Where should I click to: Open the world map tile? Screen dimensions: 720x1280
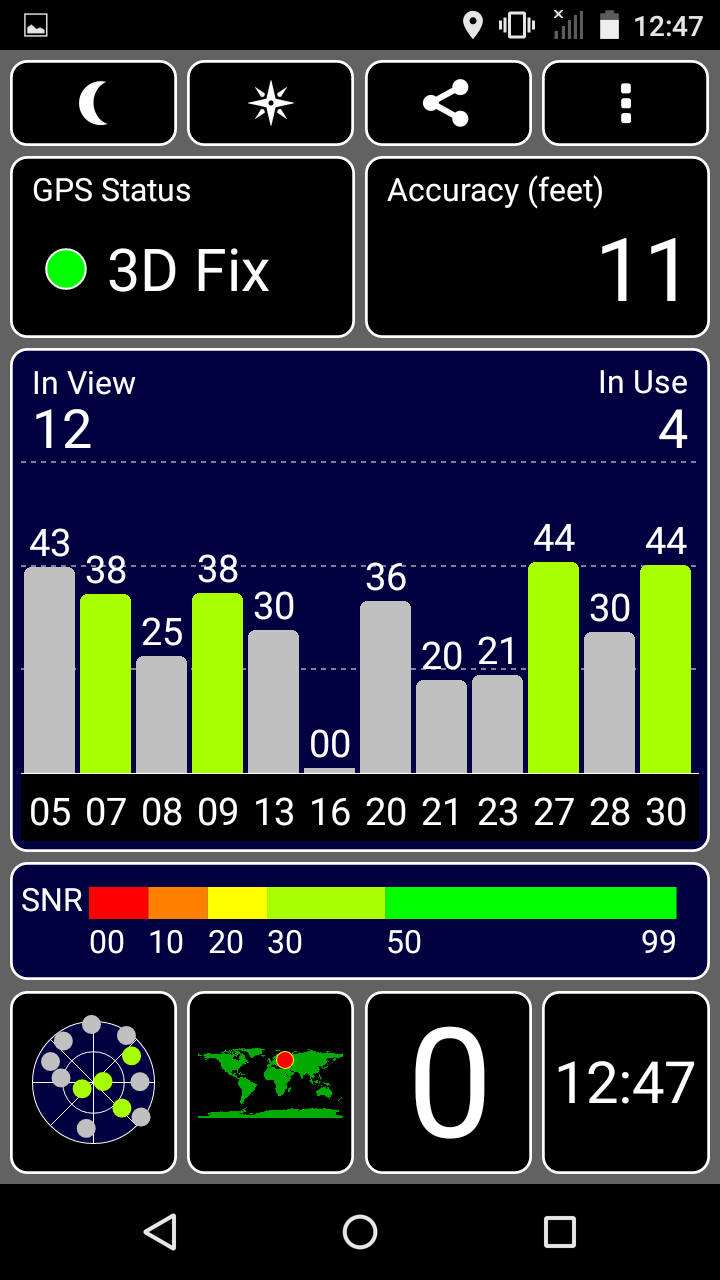tap(271, 1082)
